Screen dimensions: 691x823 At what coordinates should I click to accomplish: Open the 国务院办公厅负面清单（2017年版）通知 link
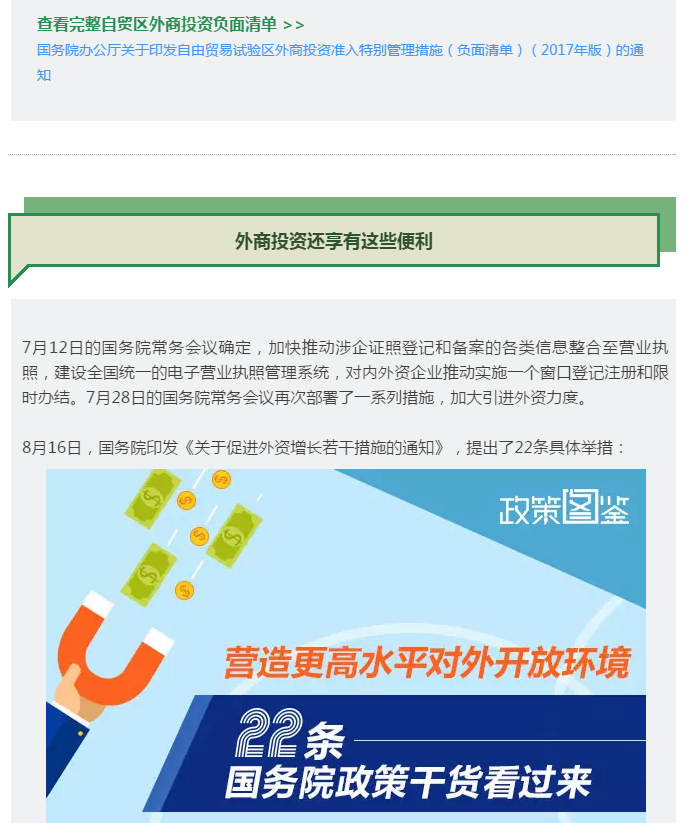pos(340,50)
